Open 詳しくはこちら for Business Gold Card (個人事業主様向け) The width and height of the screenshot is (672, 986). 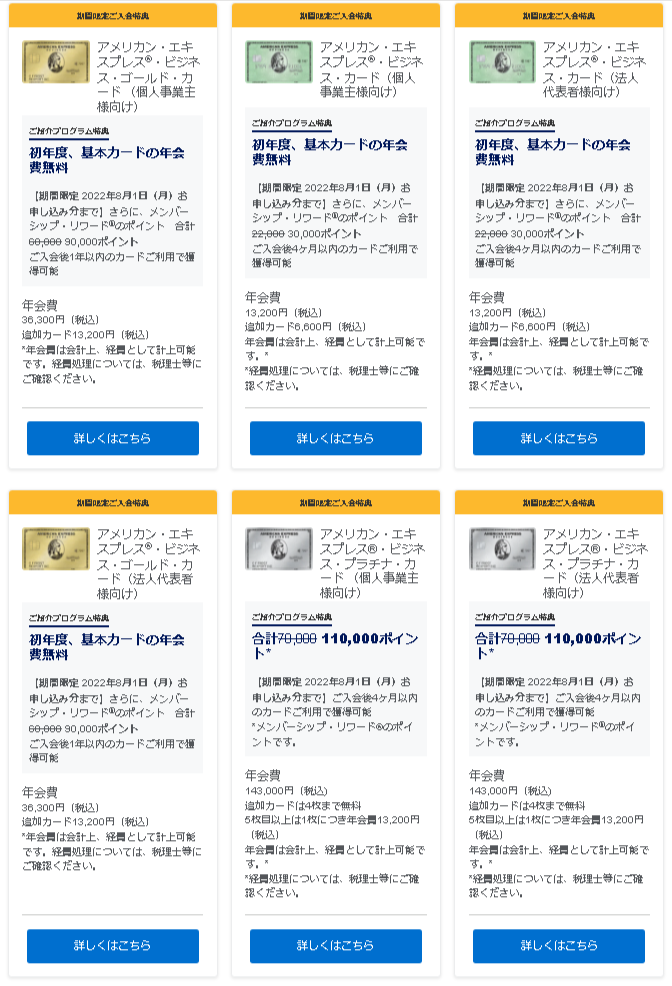pyautogui.click(x=112, y=438)
